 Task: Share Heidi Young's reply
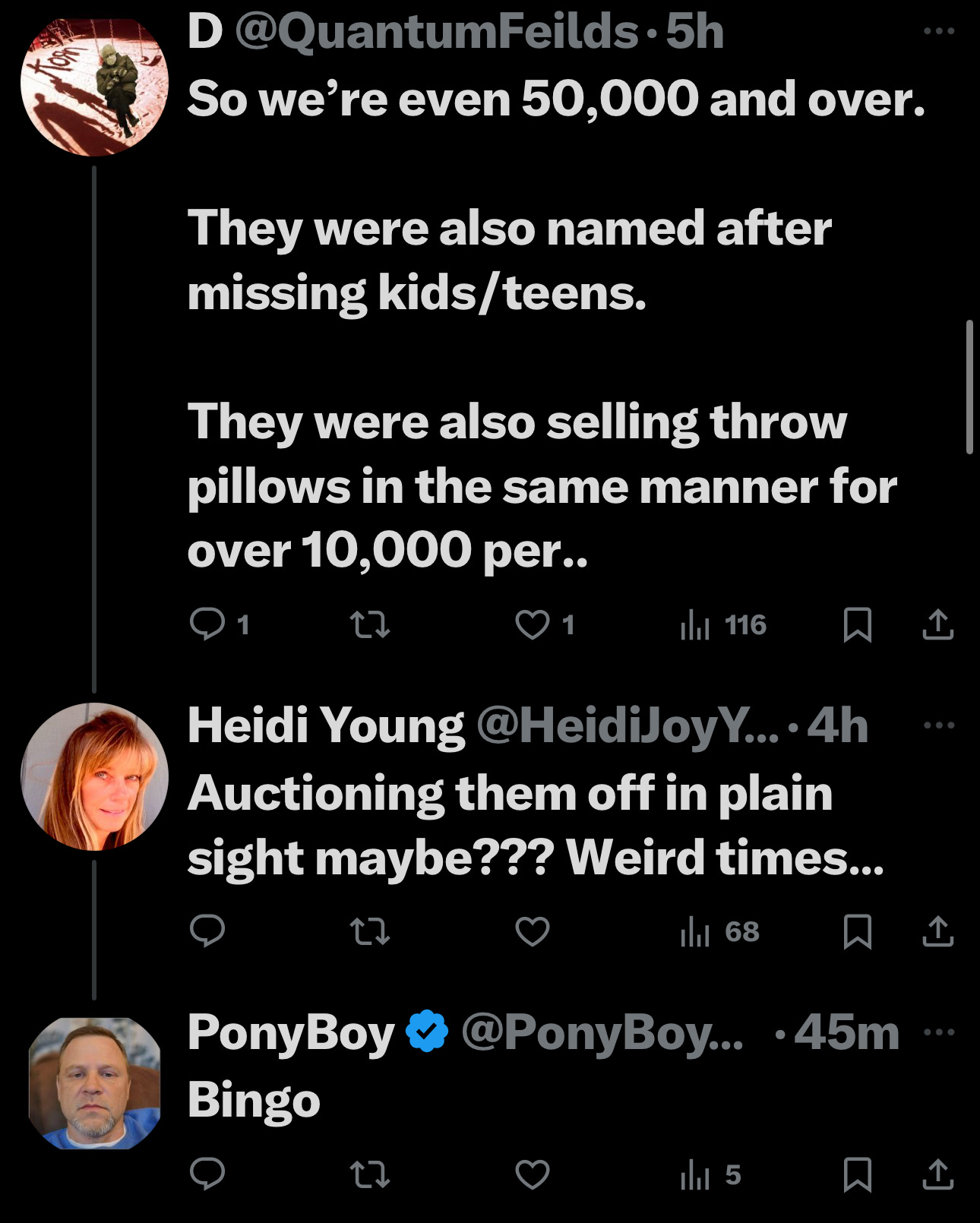pyautogui.click(x=937, y=931)
